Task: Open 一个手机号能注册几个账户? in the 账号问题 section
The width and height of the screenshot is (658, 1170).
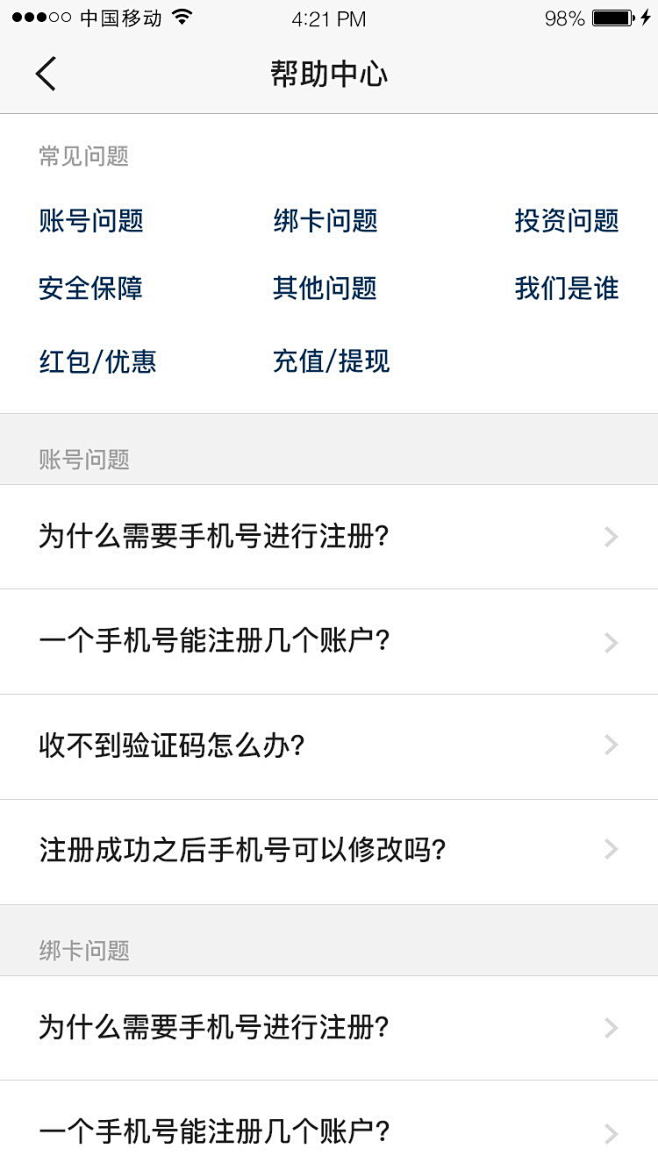Action: click(329, 642)
